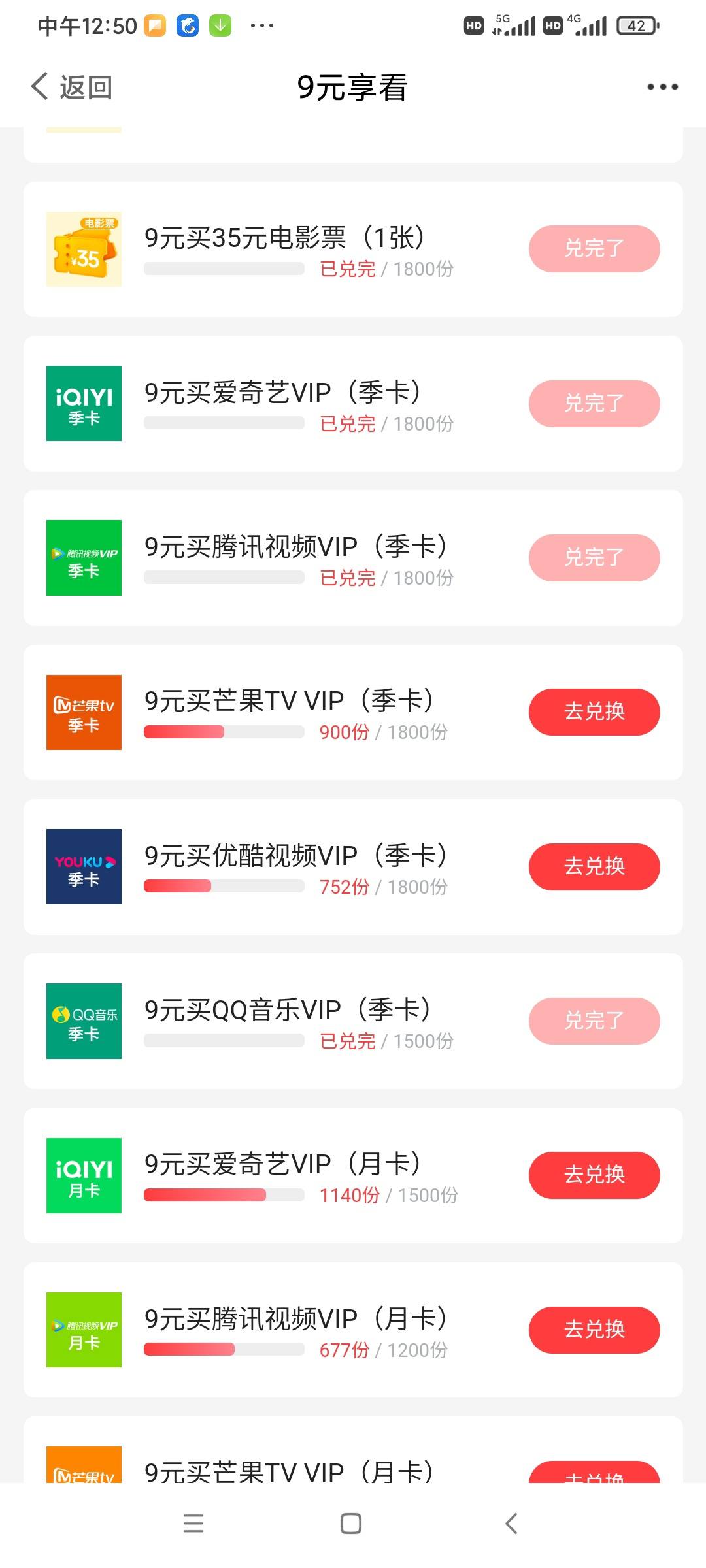Redeem the 腾讯视频VIP 月卡 offer

[594, 1330]
